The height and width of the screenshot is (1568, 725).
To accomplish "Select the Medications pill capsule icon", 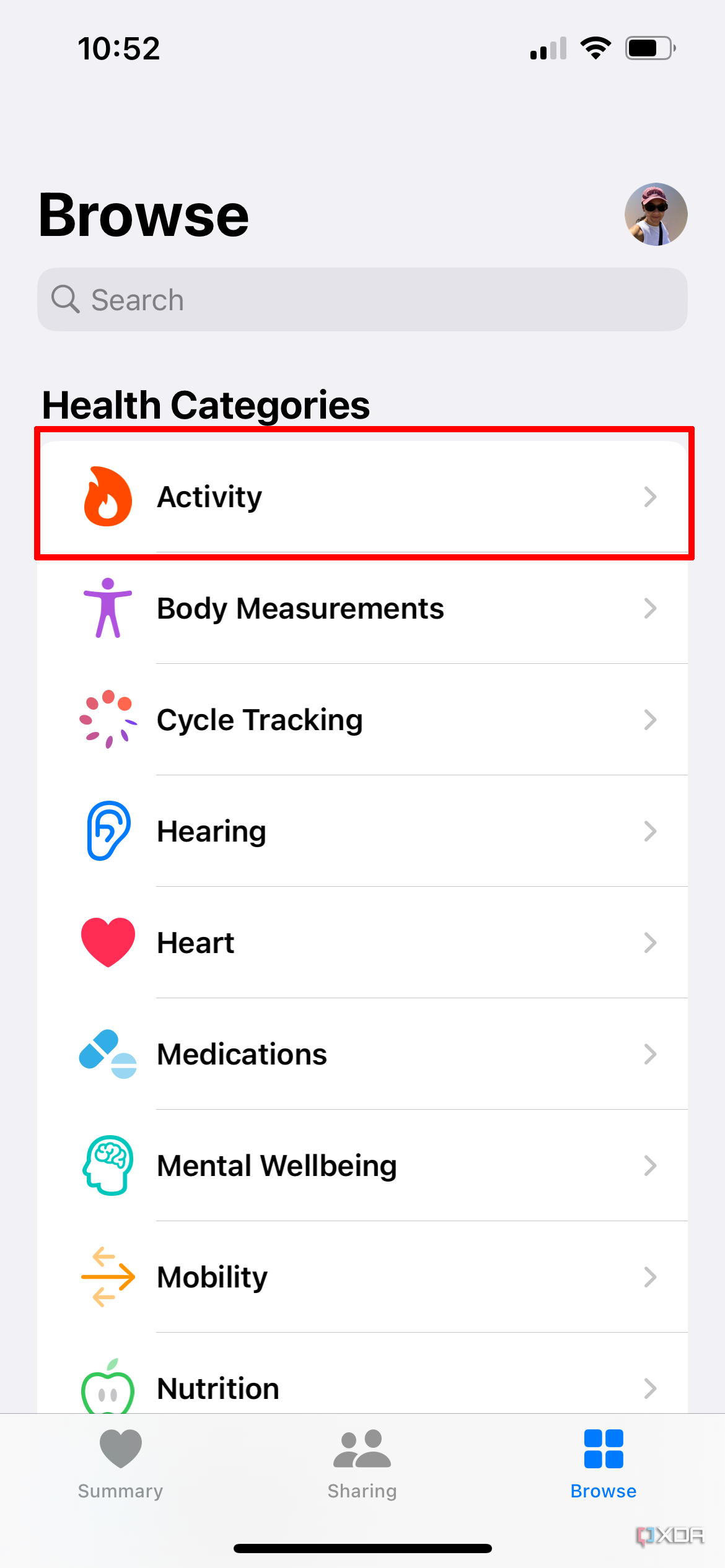I will click(108, 1053).
